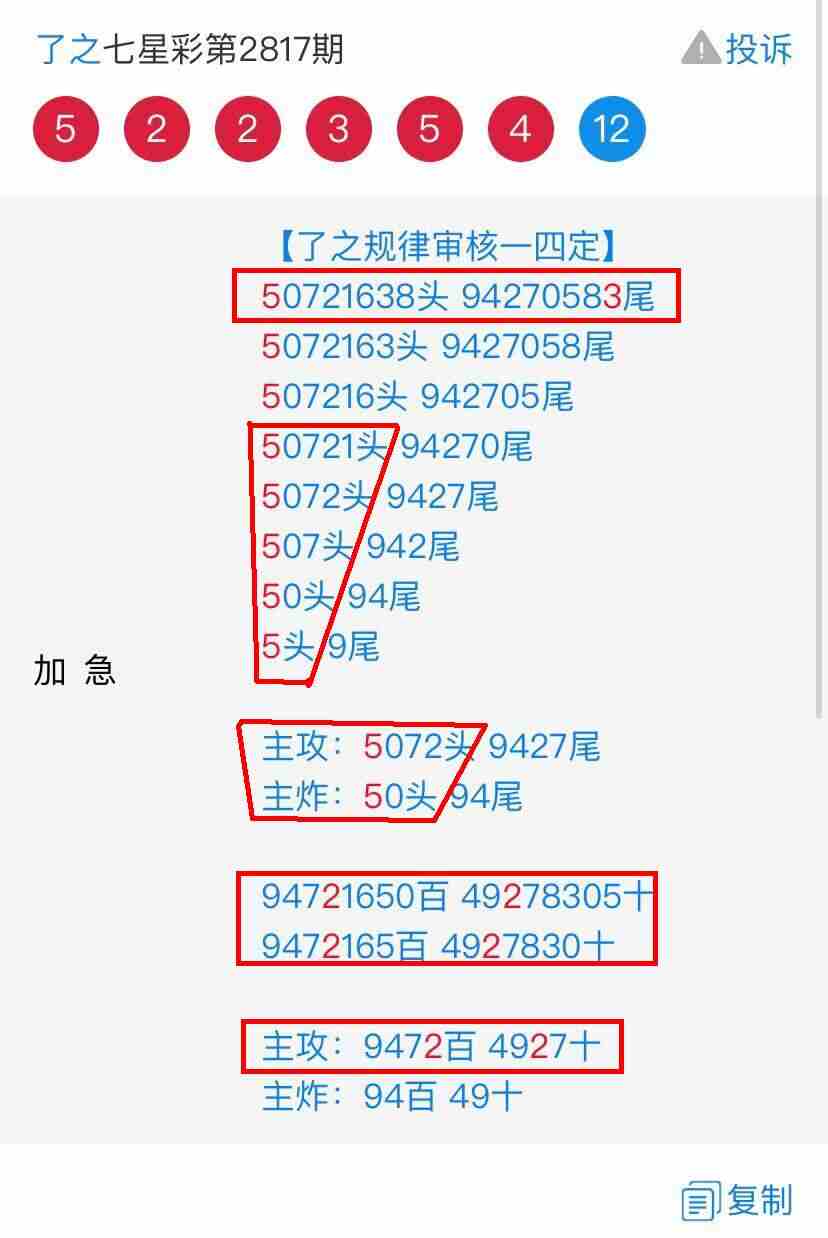Copy the prediction text with 复制
Image resolution: width=828 pixels, height=1238 pixels.
point(738,1199)
